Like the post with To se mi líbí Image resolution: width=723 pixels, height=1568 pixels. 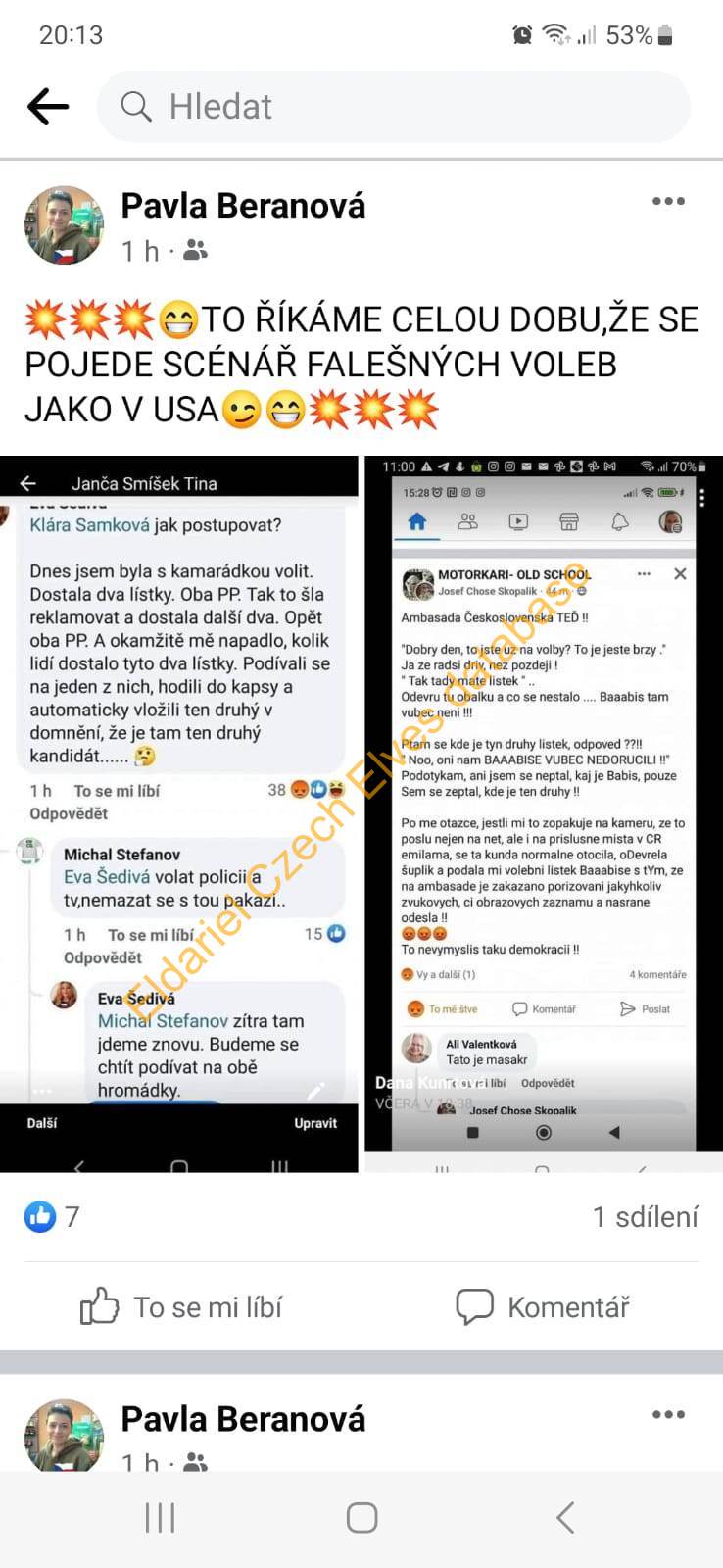[x=181, y=1306]
